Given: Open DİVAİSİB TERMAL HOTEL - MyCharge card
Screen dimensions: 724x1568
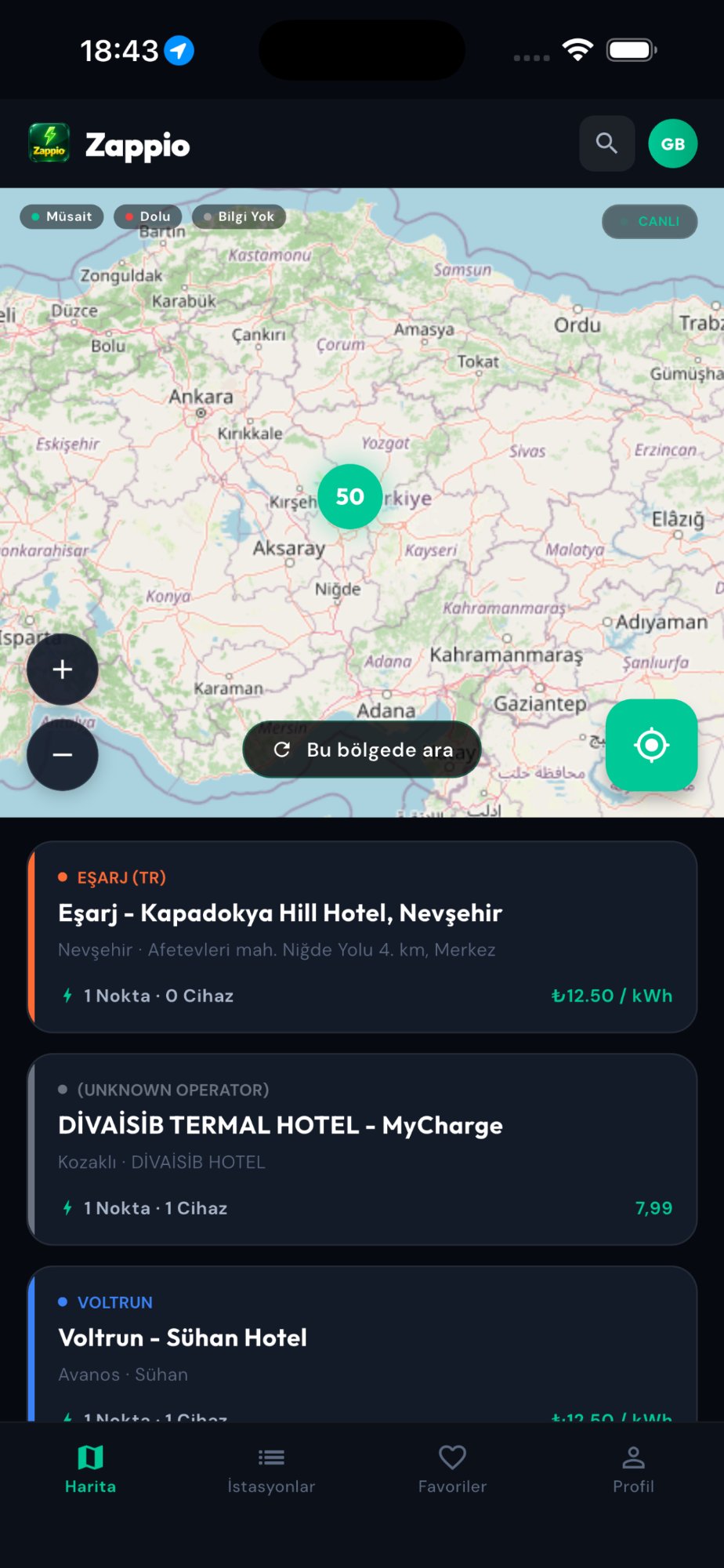Looking at the screenshot, I should click(x=362, y=1149).
